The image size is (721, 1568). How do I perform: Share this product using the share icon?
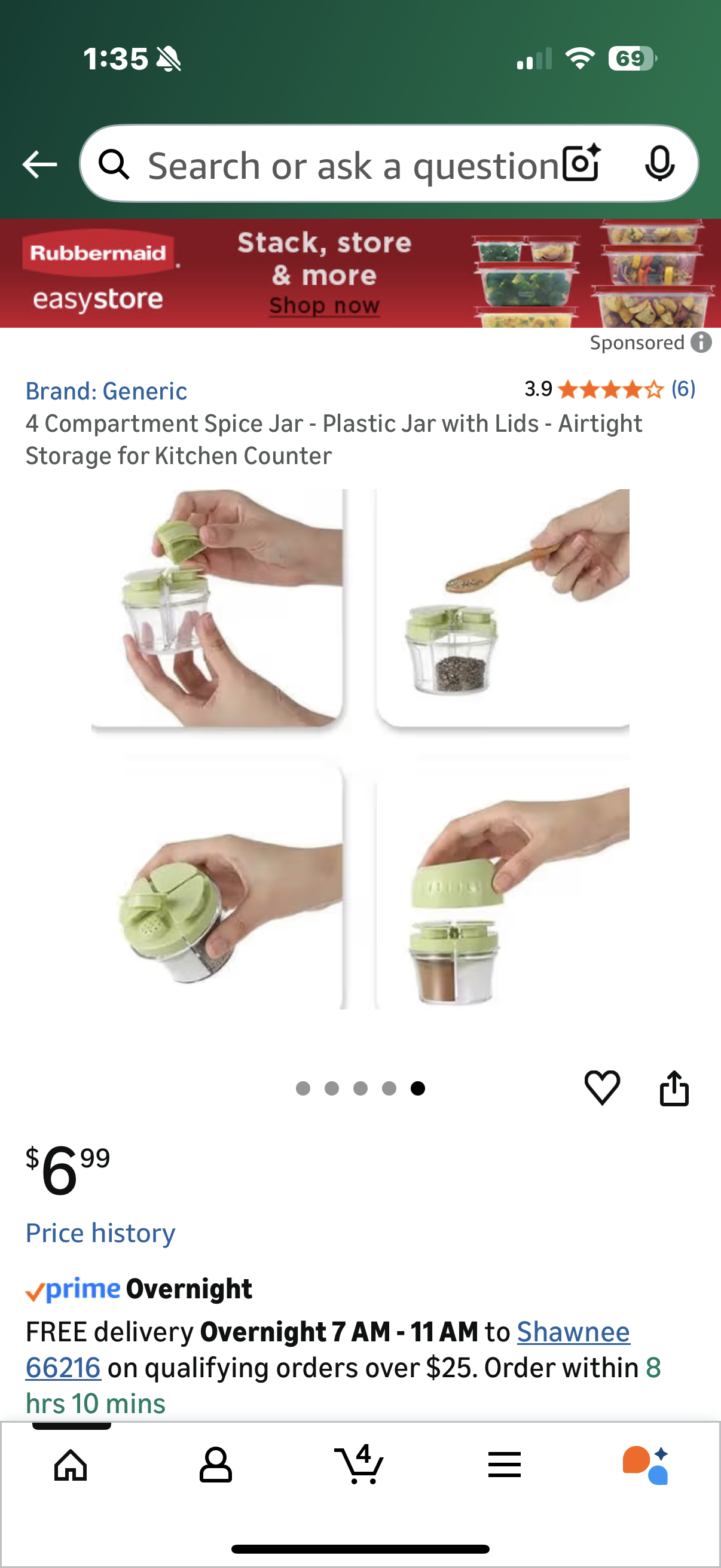click(675, 1088)
